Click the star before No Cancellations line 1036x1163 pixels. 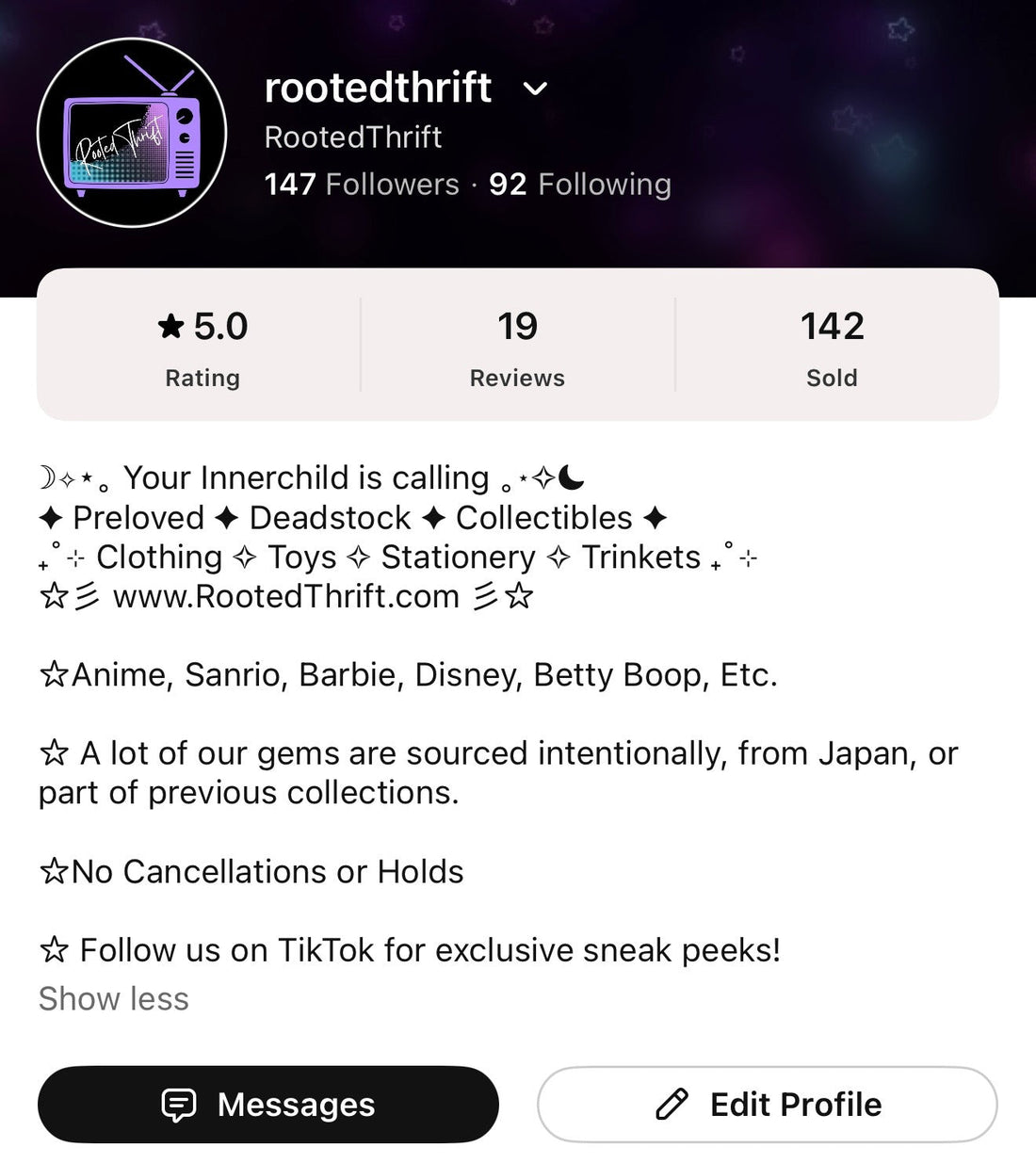coord(54,871)
